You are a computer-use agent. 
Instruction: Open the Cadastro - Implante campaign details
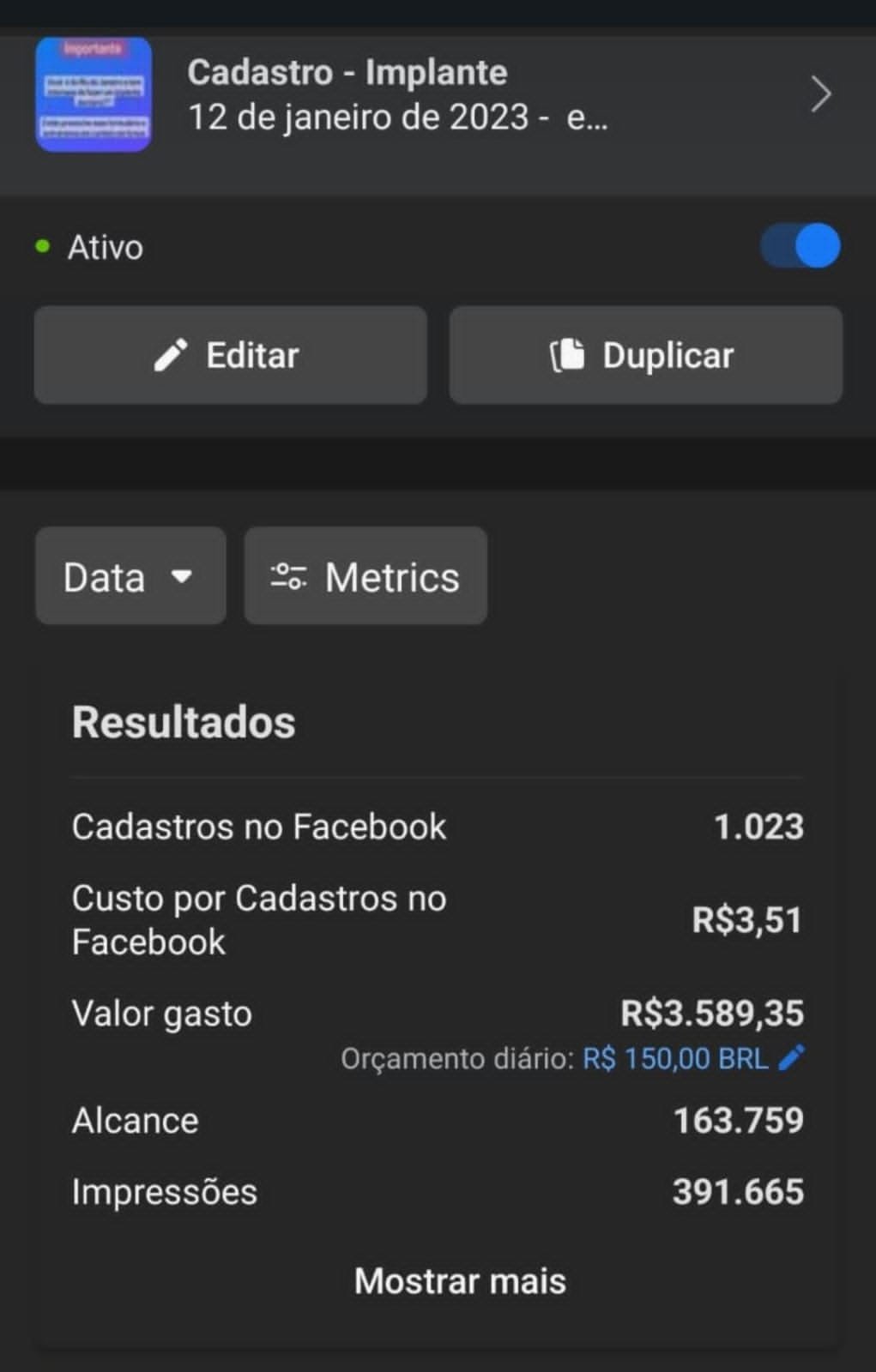tap(438, 94)
